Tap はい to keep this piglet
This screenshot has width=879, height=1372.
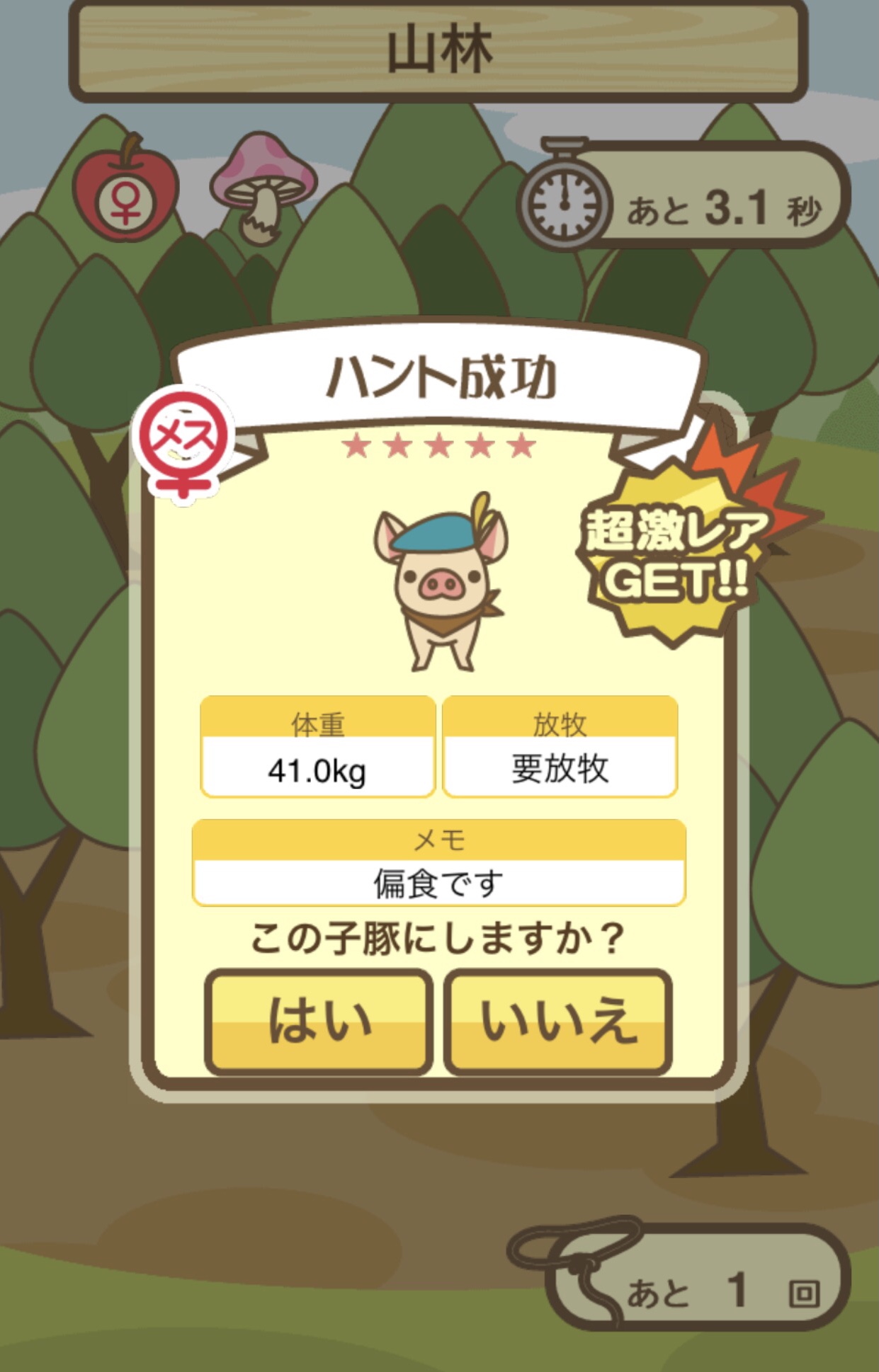(x=319, y=1020)
